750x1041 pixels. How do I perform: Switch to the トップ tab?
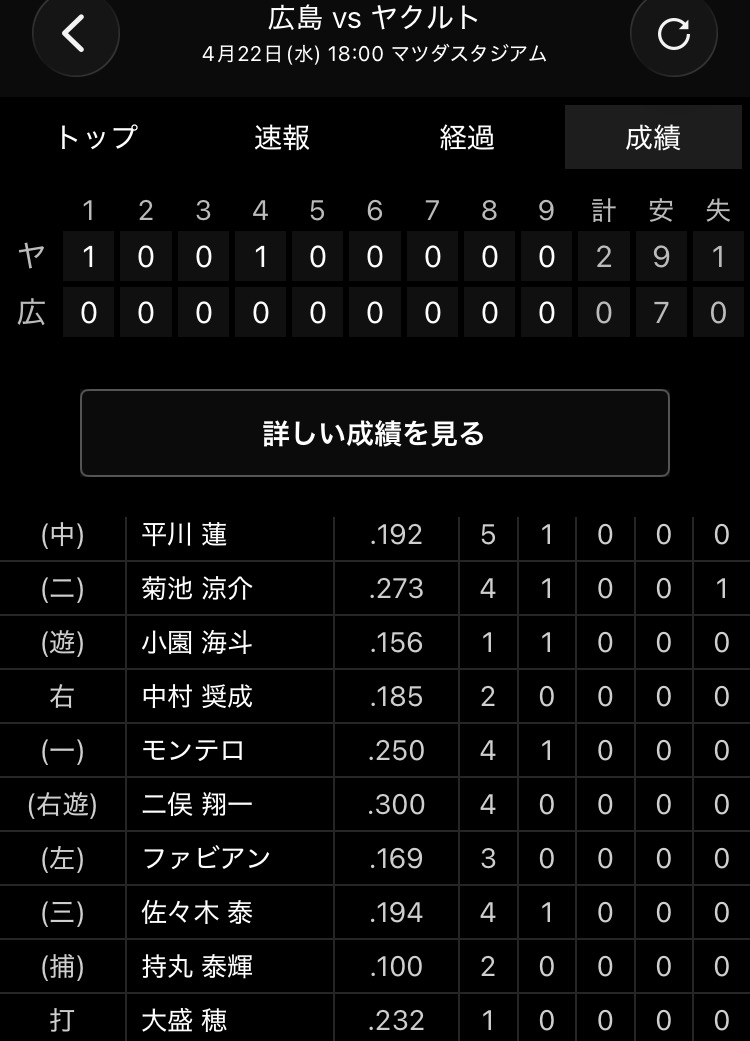click(96, 138)
